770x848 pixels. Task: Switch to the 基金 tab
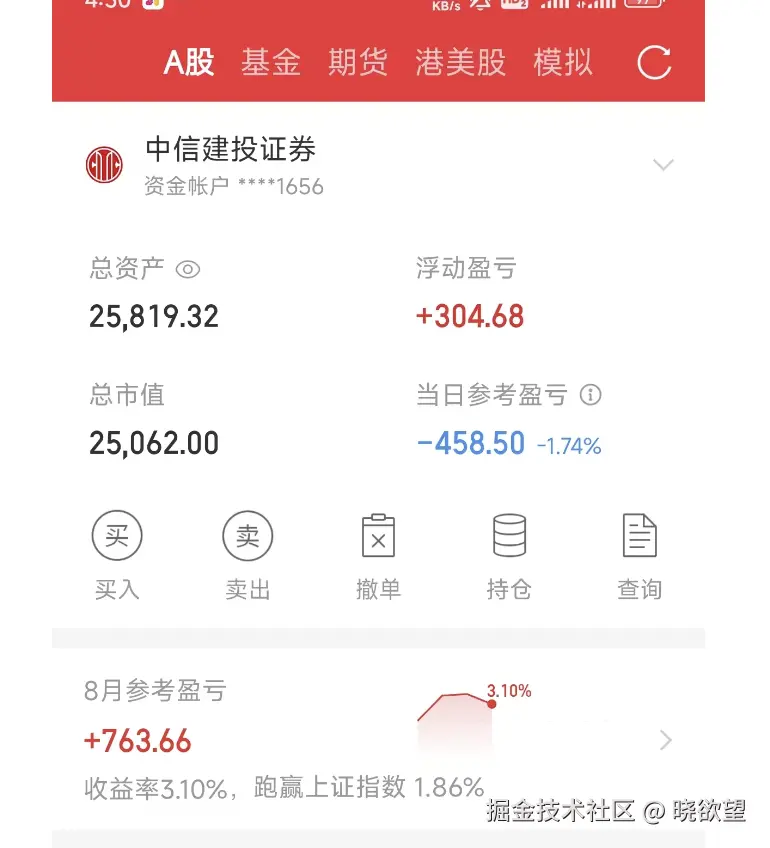click(270, 62)
